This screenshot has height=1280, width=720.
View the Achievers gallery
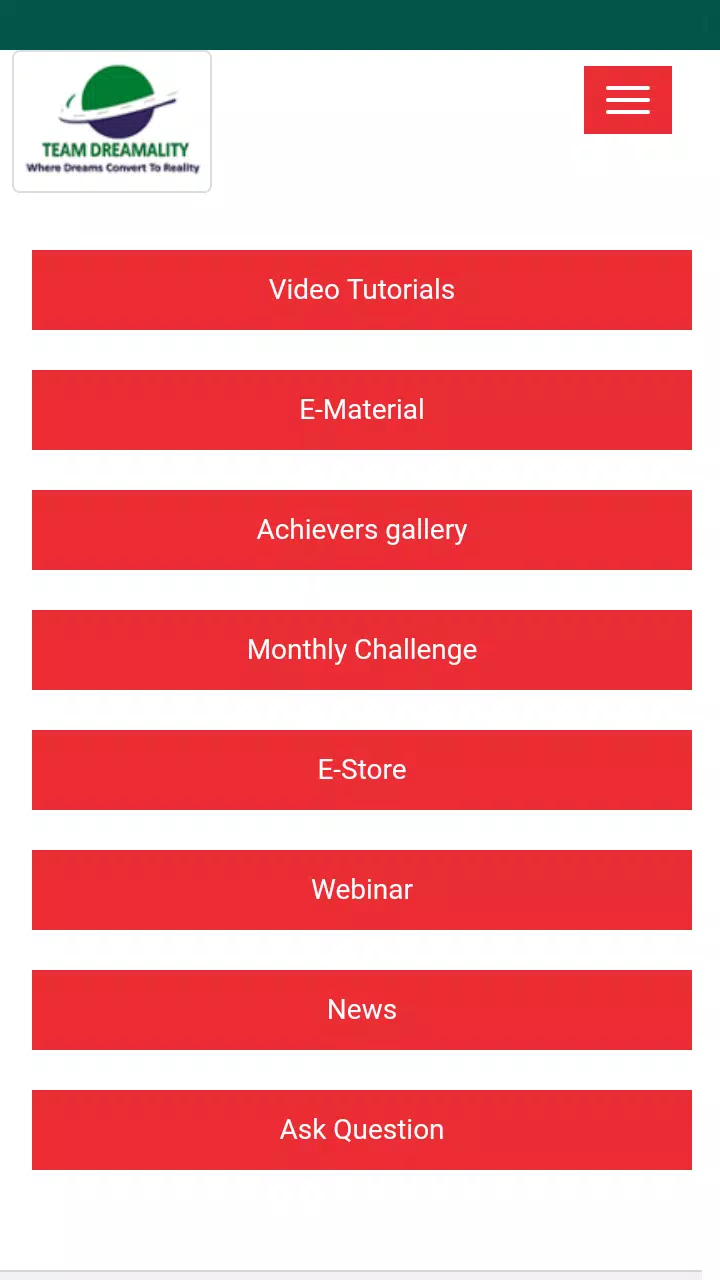coord(362,530)
